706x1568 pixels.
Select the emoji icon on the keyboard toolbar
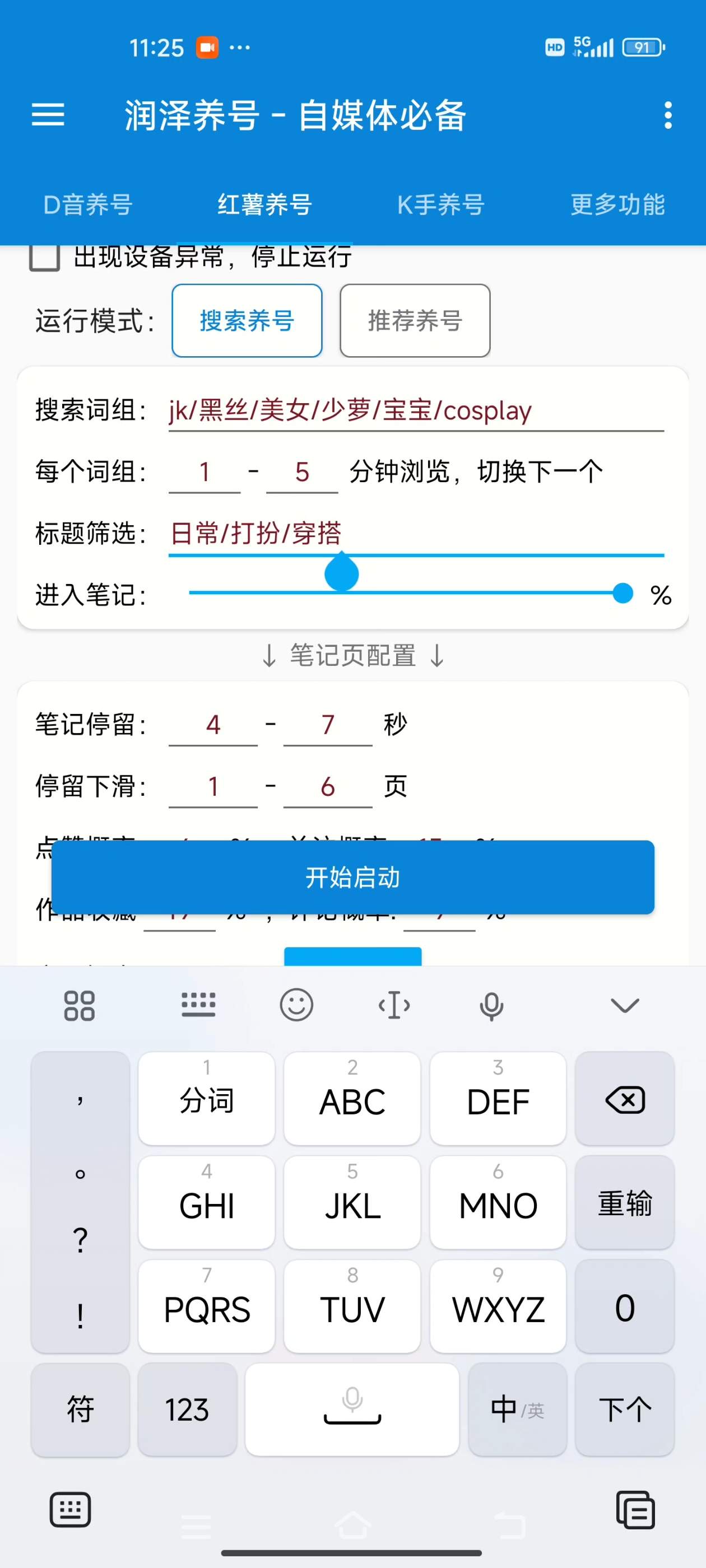pos(296,1005)
